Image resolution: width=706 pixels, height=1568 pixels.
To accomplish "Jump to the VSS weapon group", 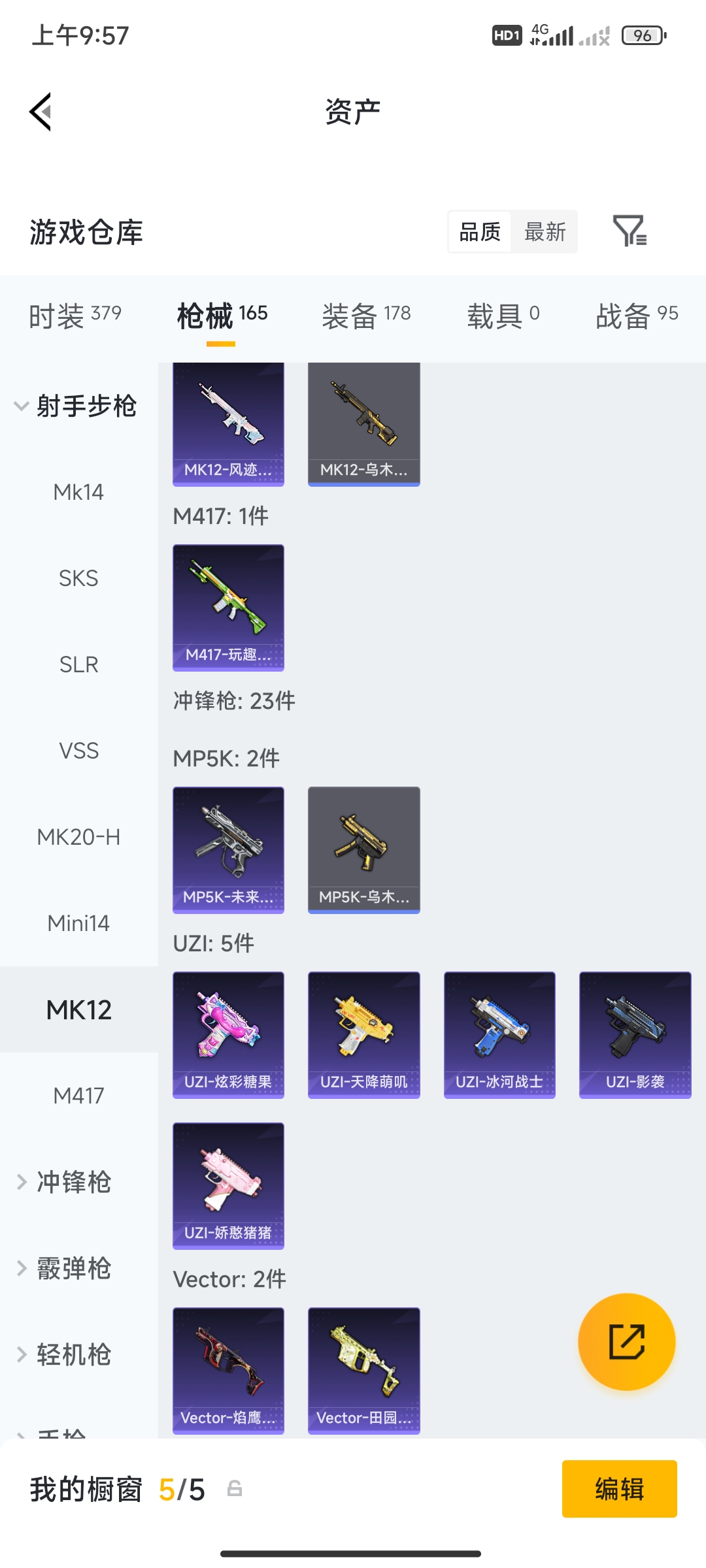I will [78, 751].
